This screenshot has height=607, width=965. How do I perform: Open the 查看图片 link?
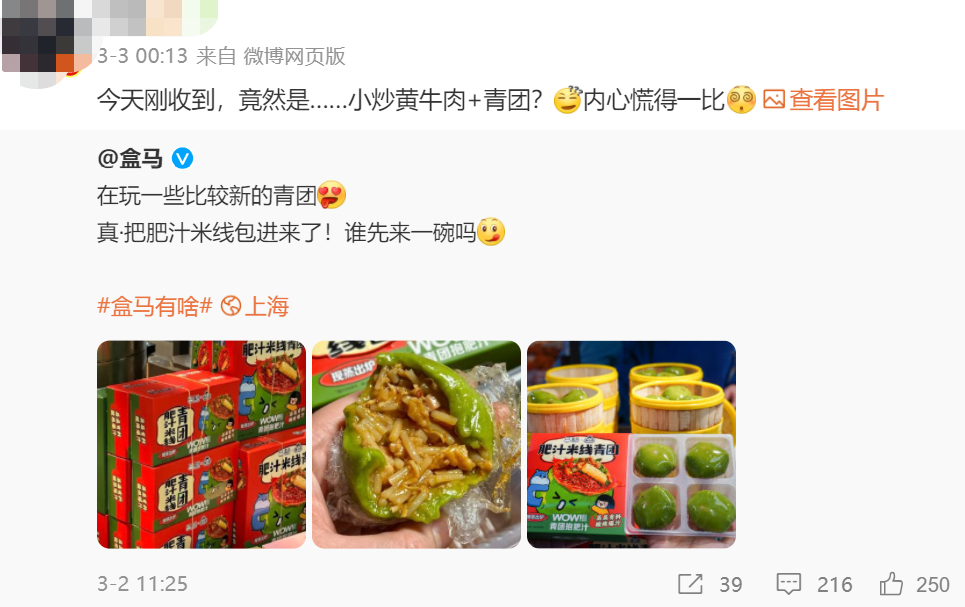pos(824,100)
